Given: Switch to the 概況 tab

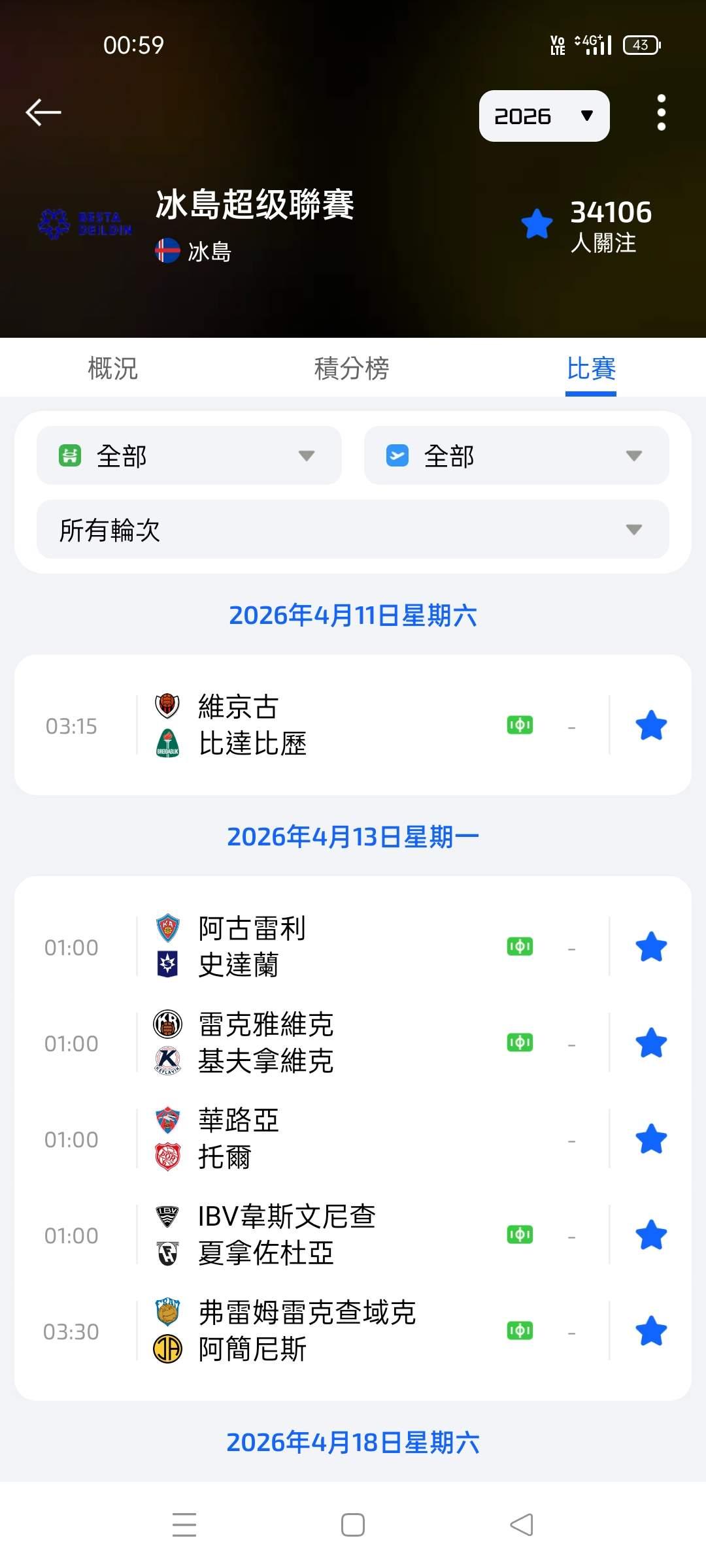Looking at the screenshot, I should (x=113, y=368).
